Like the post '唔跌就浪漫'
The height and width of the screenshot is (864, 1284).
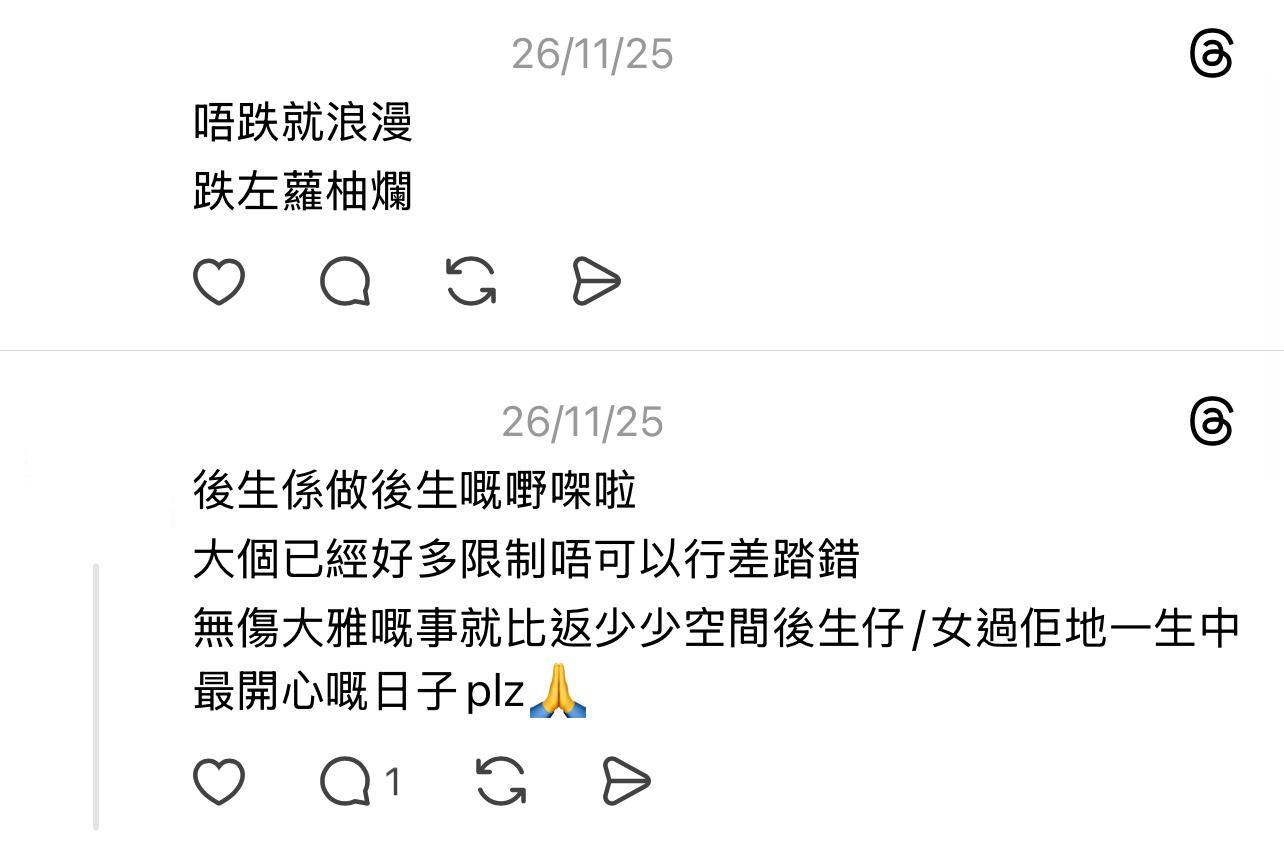pos(218,281)
